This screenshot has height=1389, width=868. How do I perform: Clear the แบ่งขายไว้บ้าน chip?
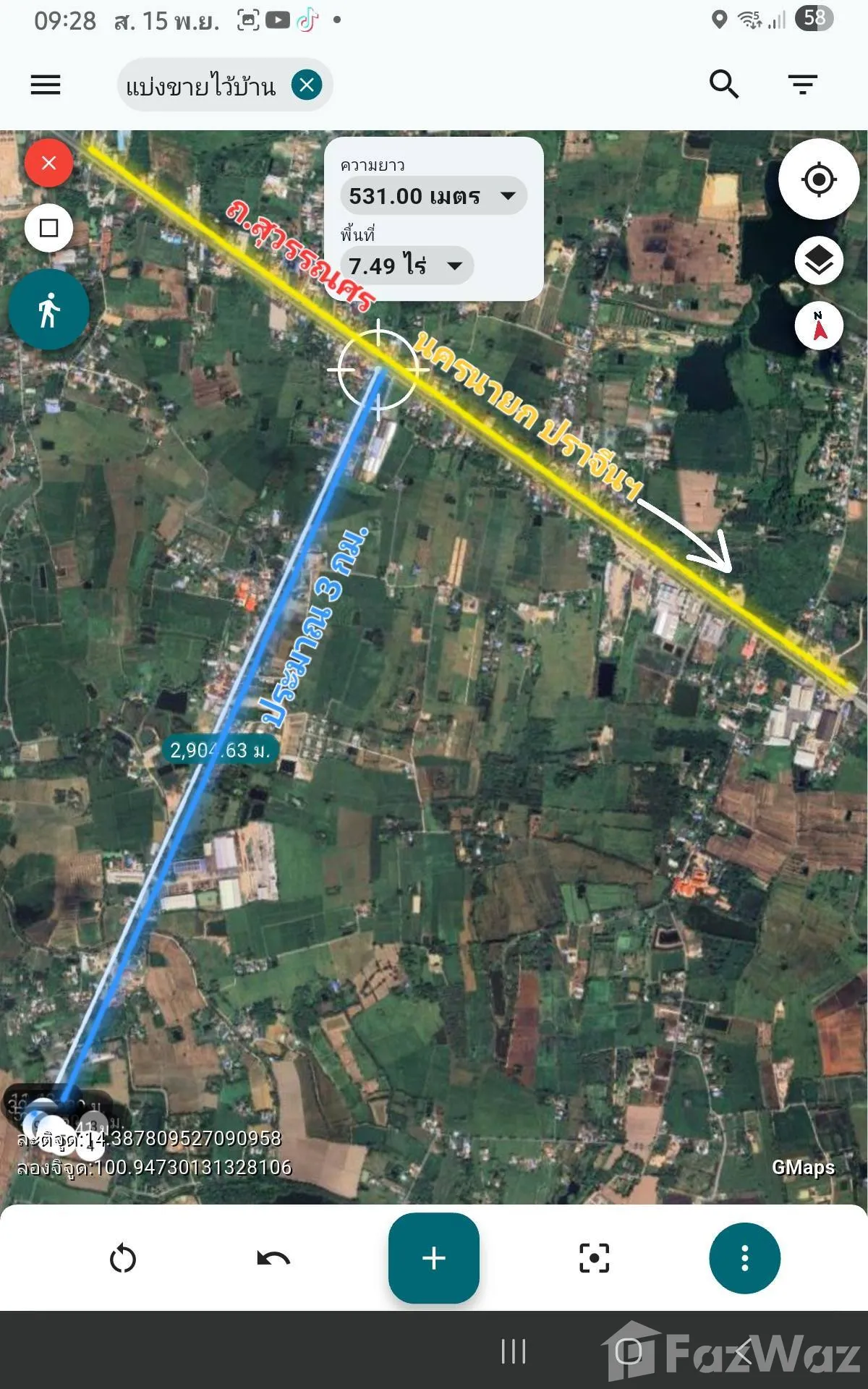tap(307, 85)
